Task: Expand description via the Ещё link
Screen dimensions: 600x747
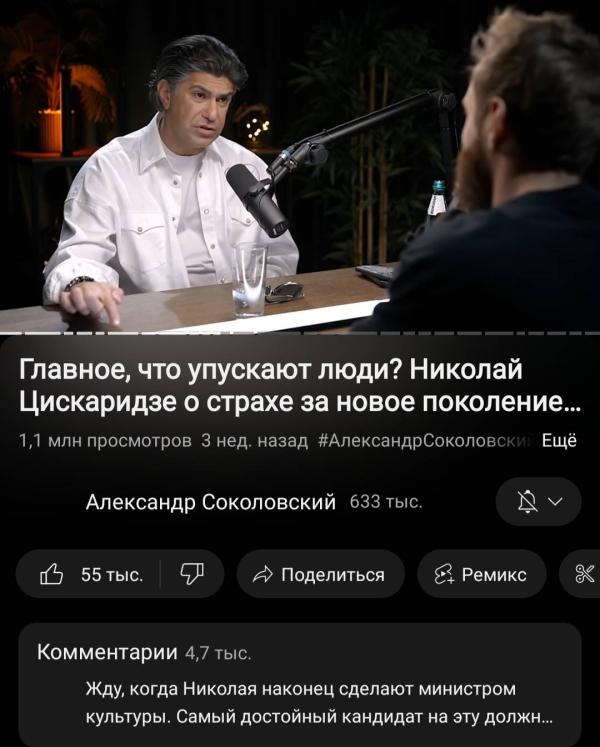Action: click(x=559, y=441)
